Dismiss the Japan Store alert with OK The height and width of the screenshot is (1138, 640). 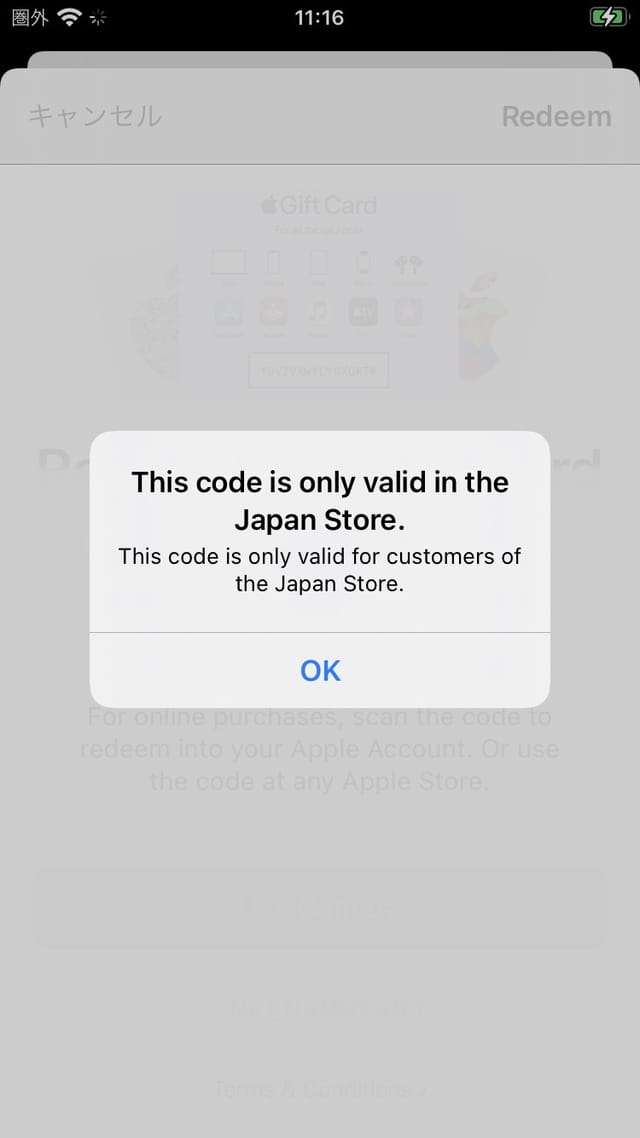pyautogui.click(x=320, y=671)
